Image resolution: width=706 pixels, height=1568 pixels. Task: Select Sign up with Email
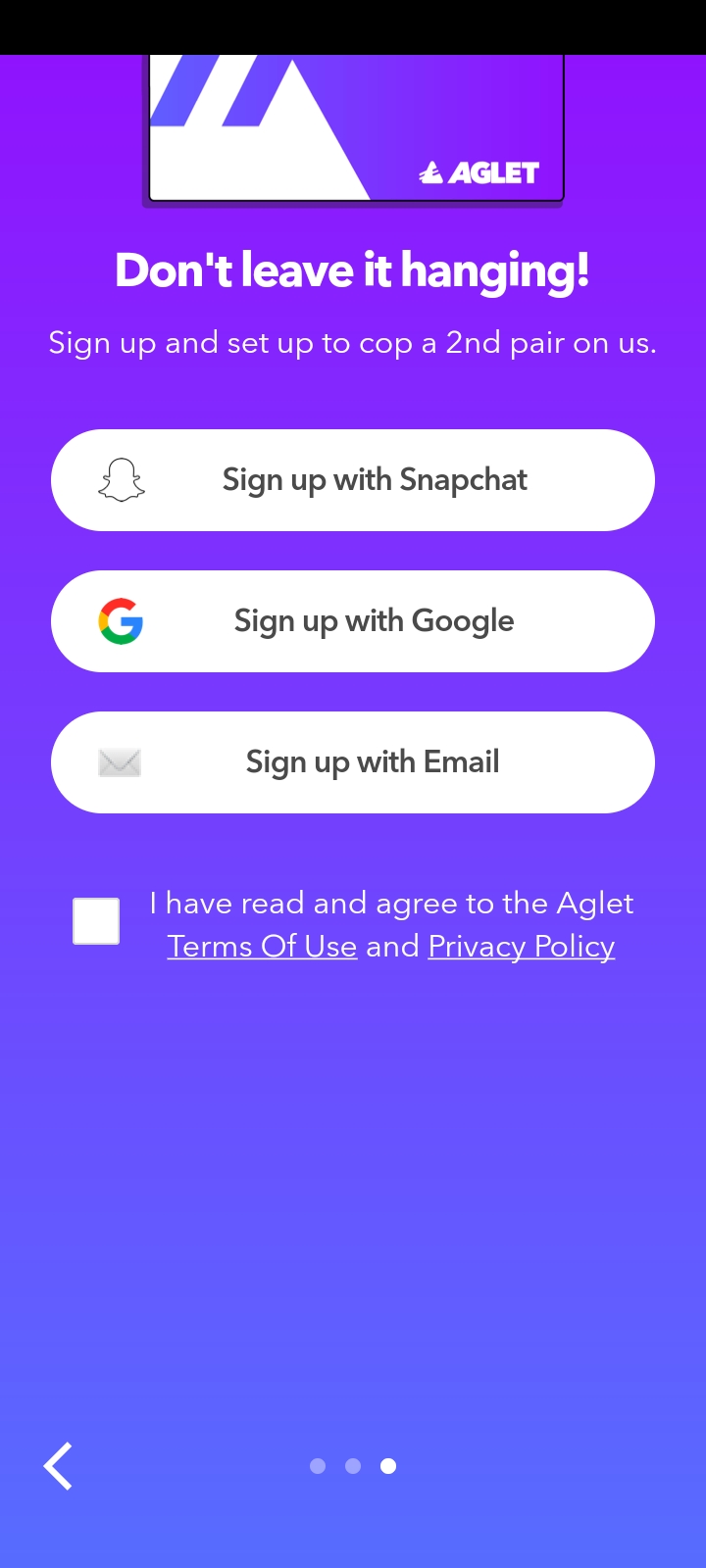click(353, 762)
